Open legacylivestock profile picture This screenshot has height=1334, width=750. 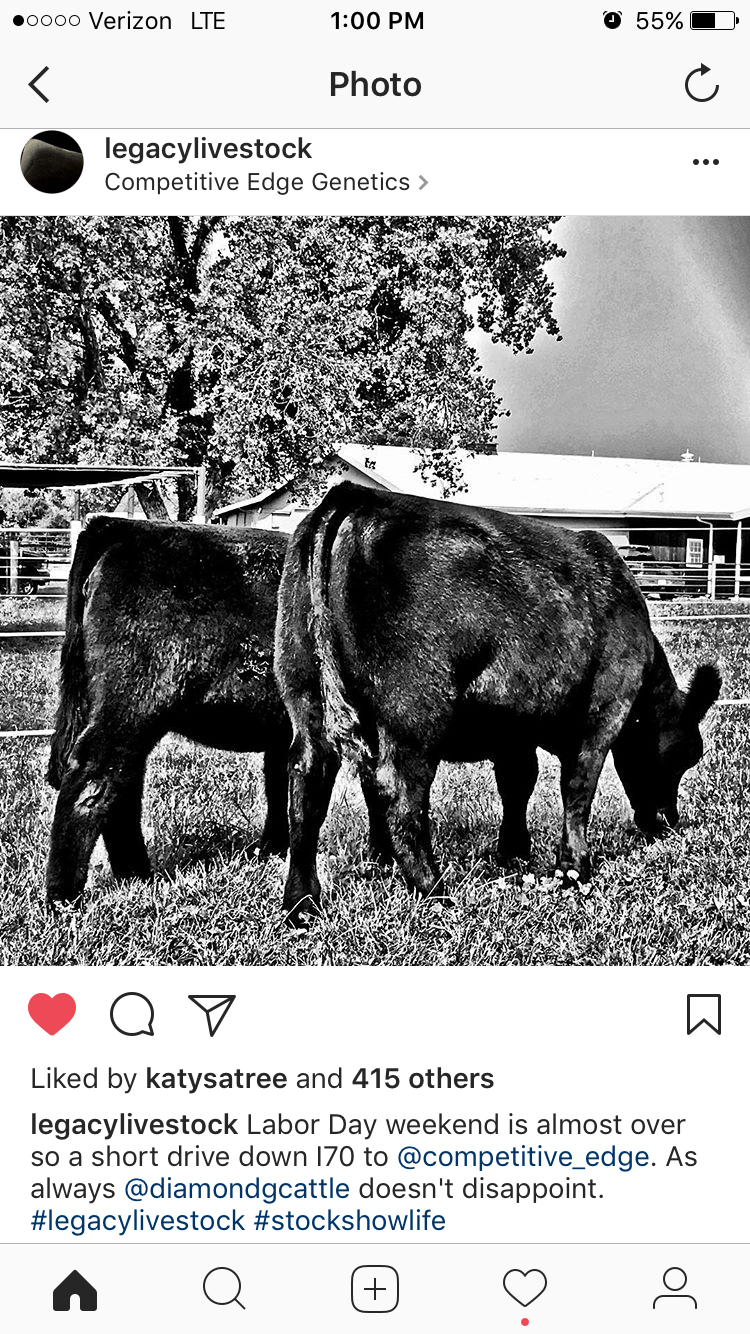[52, 162]
